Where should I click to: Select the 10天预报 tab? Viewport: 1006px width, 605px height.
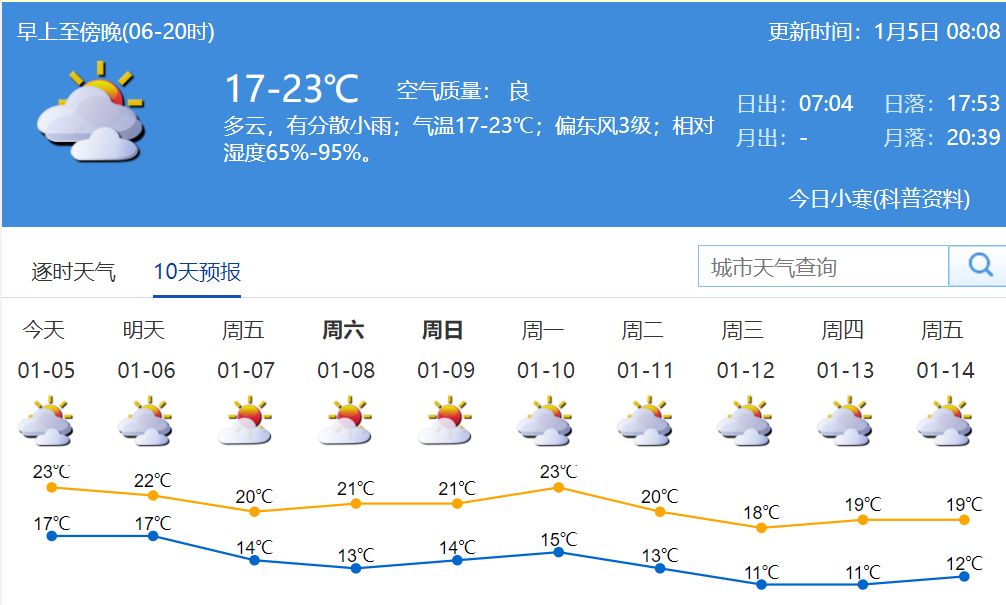point(197,271)
